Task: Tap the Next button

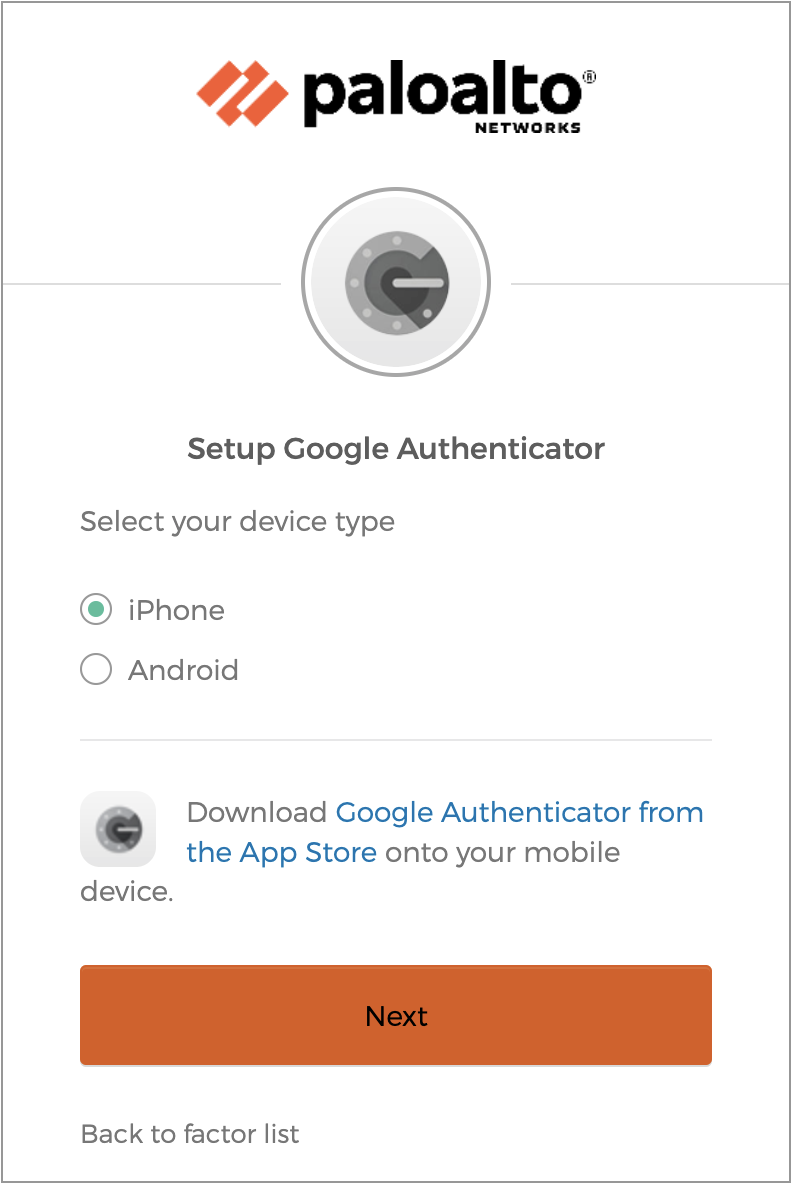Action: coord(396,1015)
